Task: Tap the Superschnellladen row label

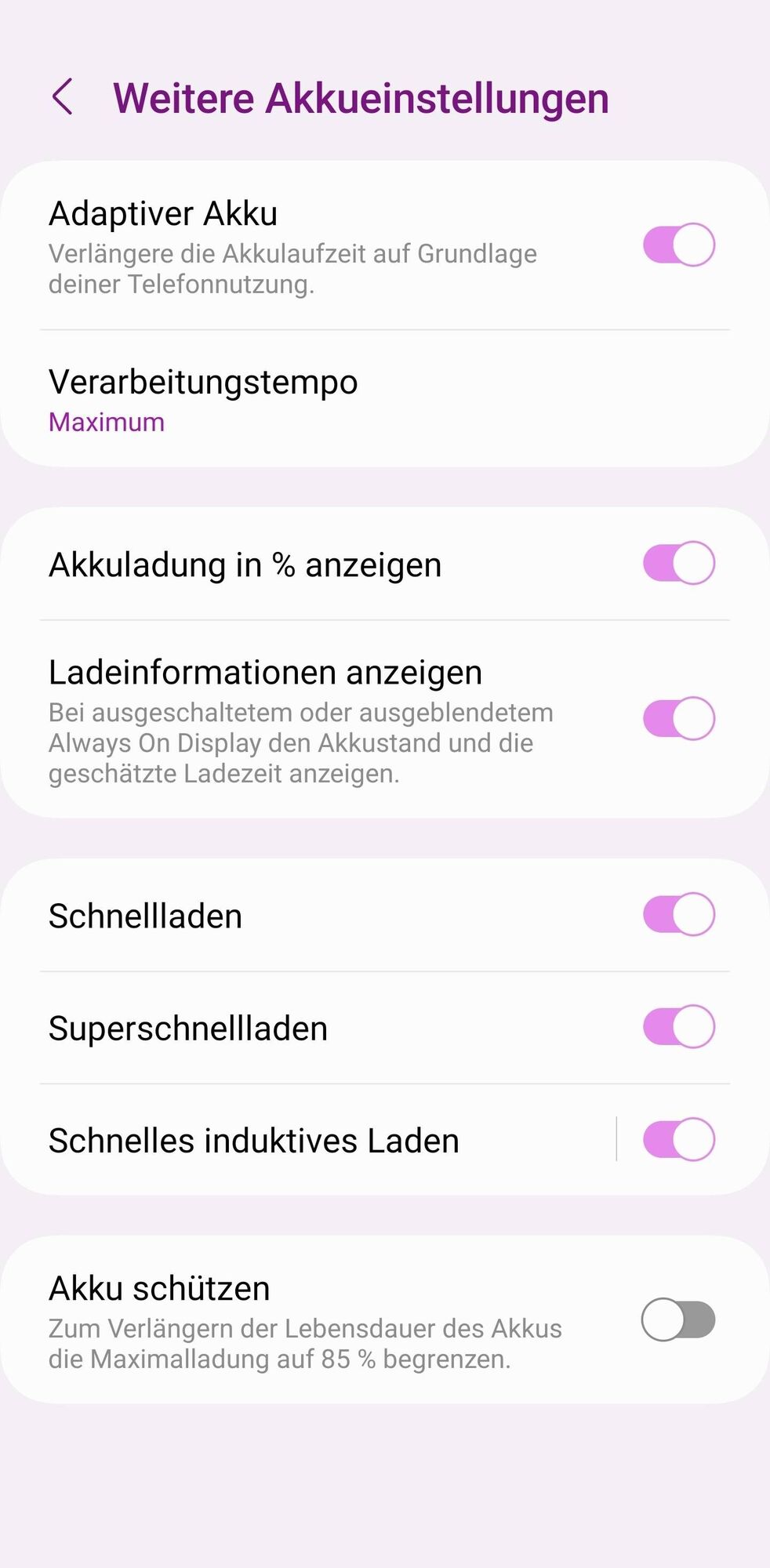Action: pyautogui.click(x=188, y=1027)
